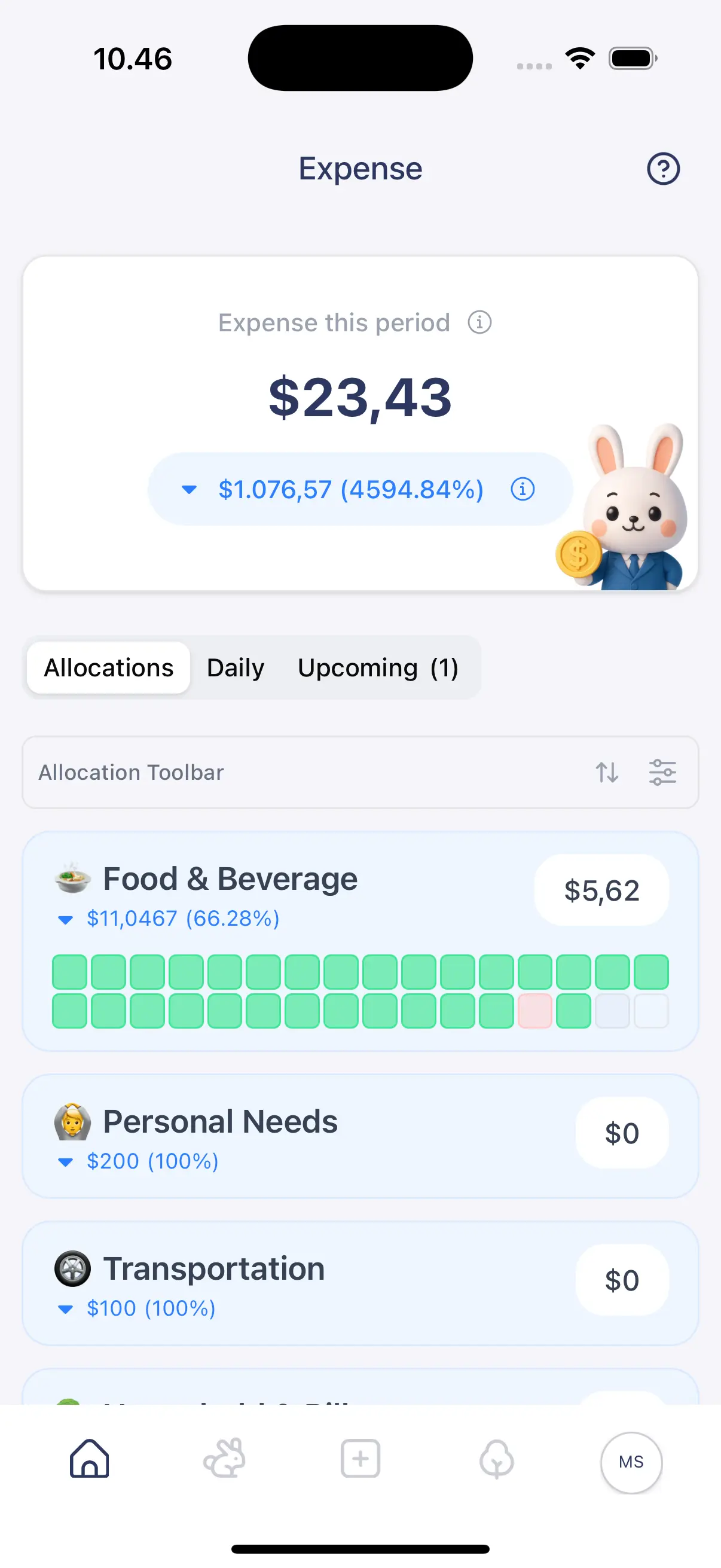Viewport: 721px width, 1568px height.
Task: Select the Allocations tab
Action: [108, 667]
